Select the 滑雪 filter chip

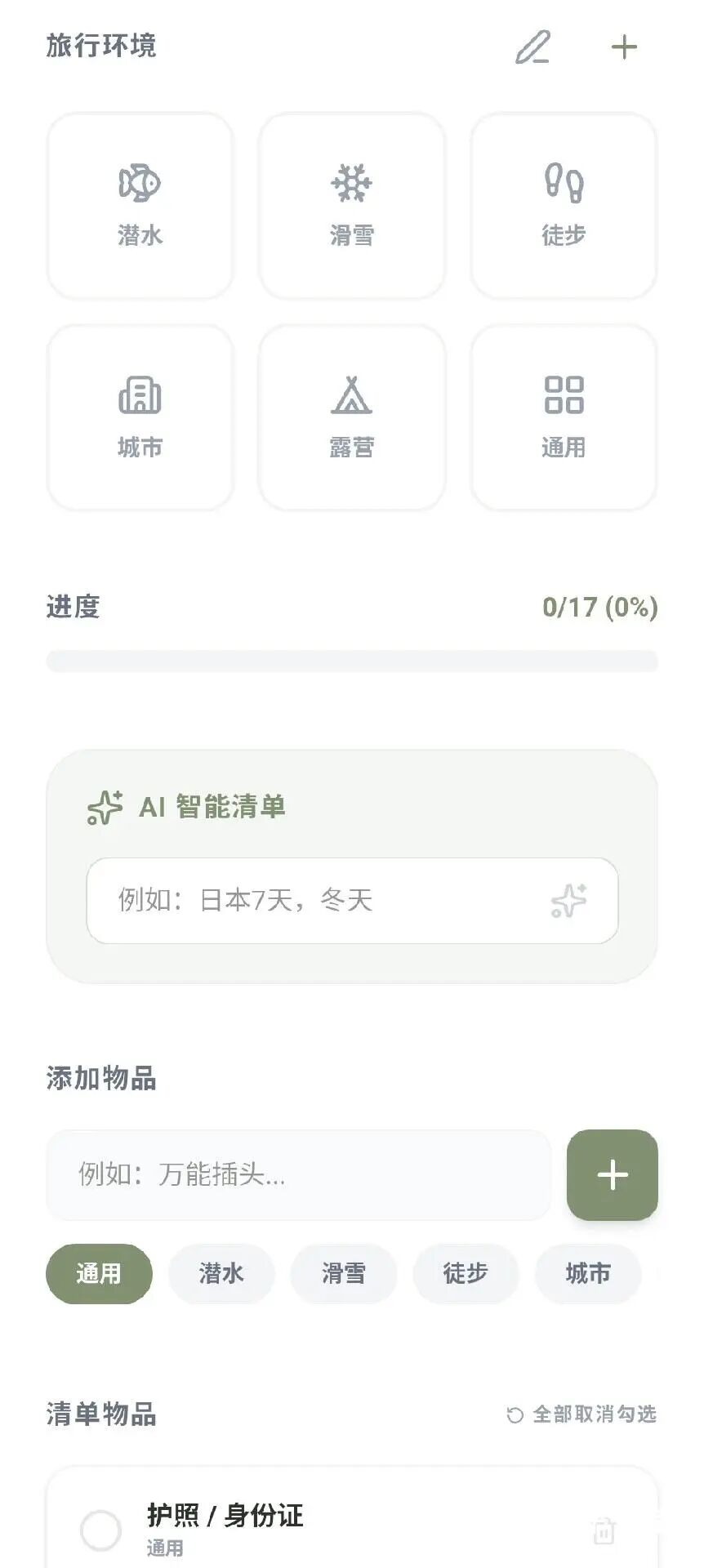click(343, 1274)
